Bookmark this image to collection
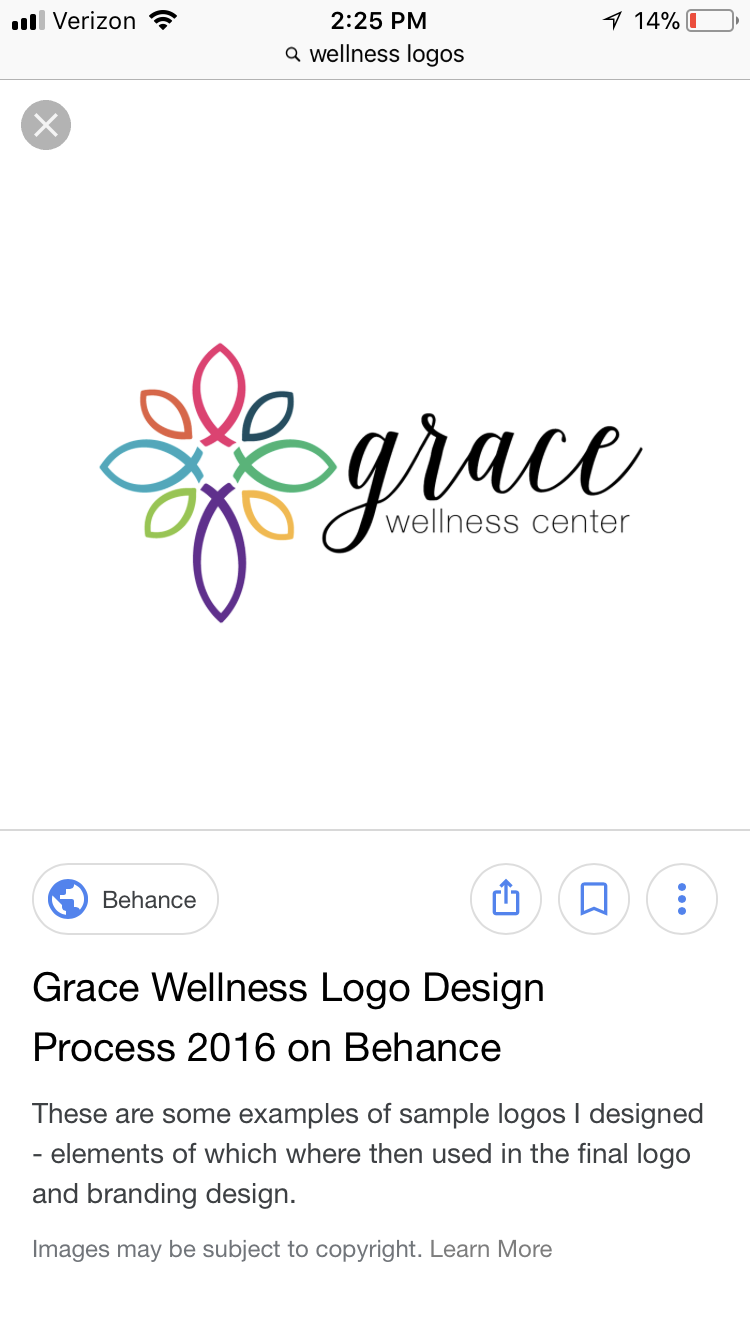The width and height of the screenshot is (750, 1334). [594, 899]
